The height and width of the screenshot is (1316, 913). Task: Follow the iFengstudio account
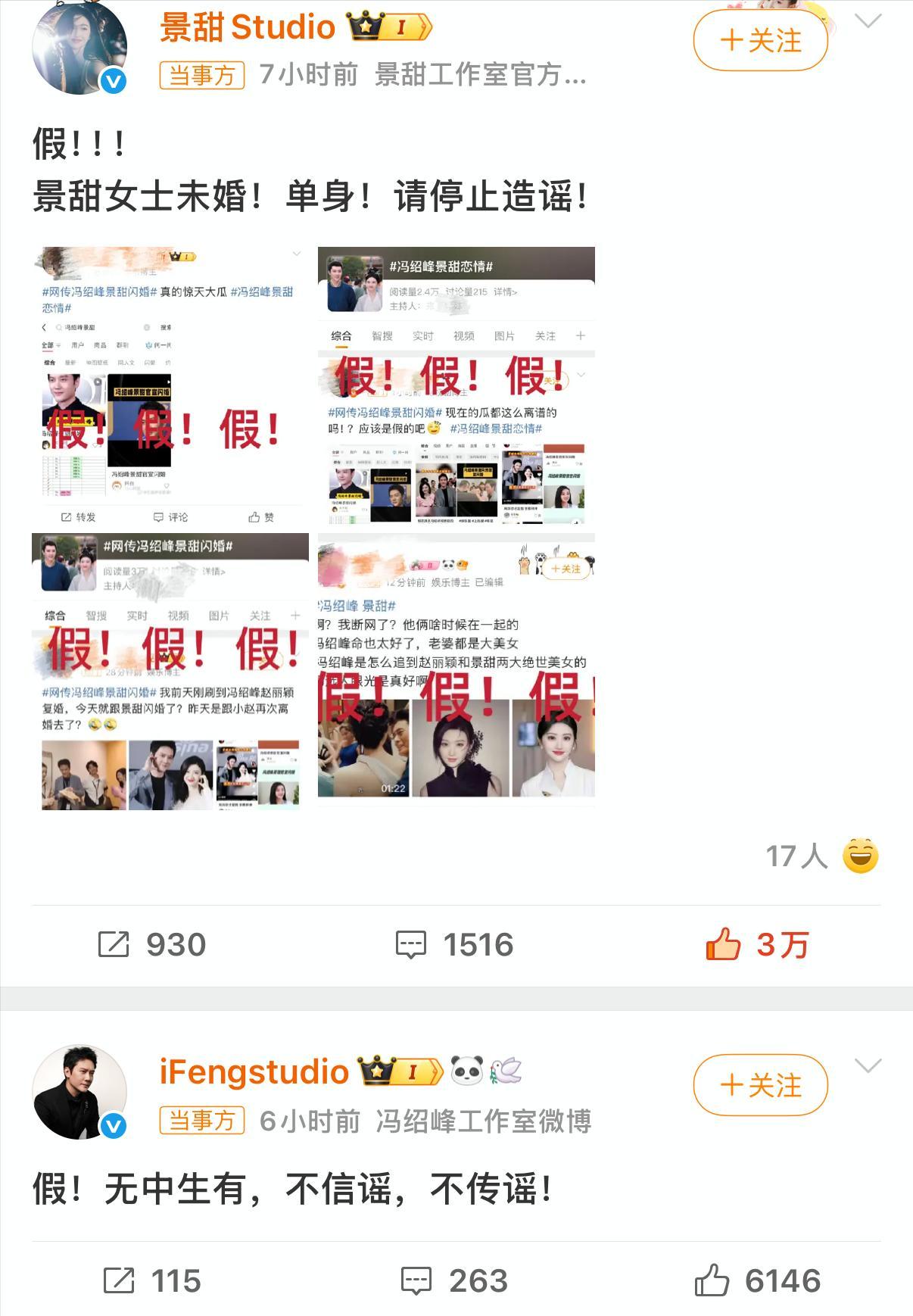click(760, 1085)
